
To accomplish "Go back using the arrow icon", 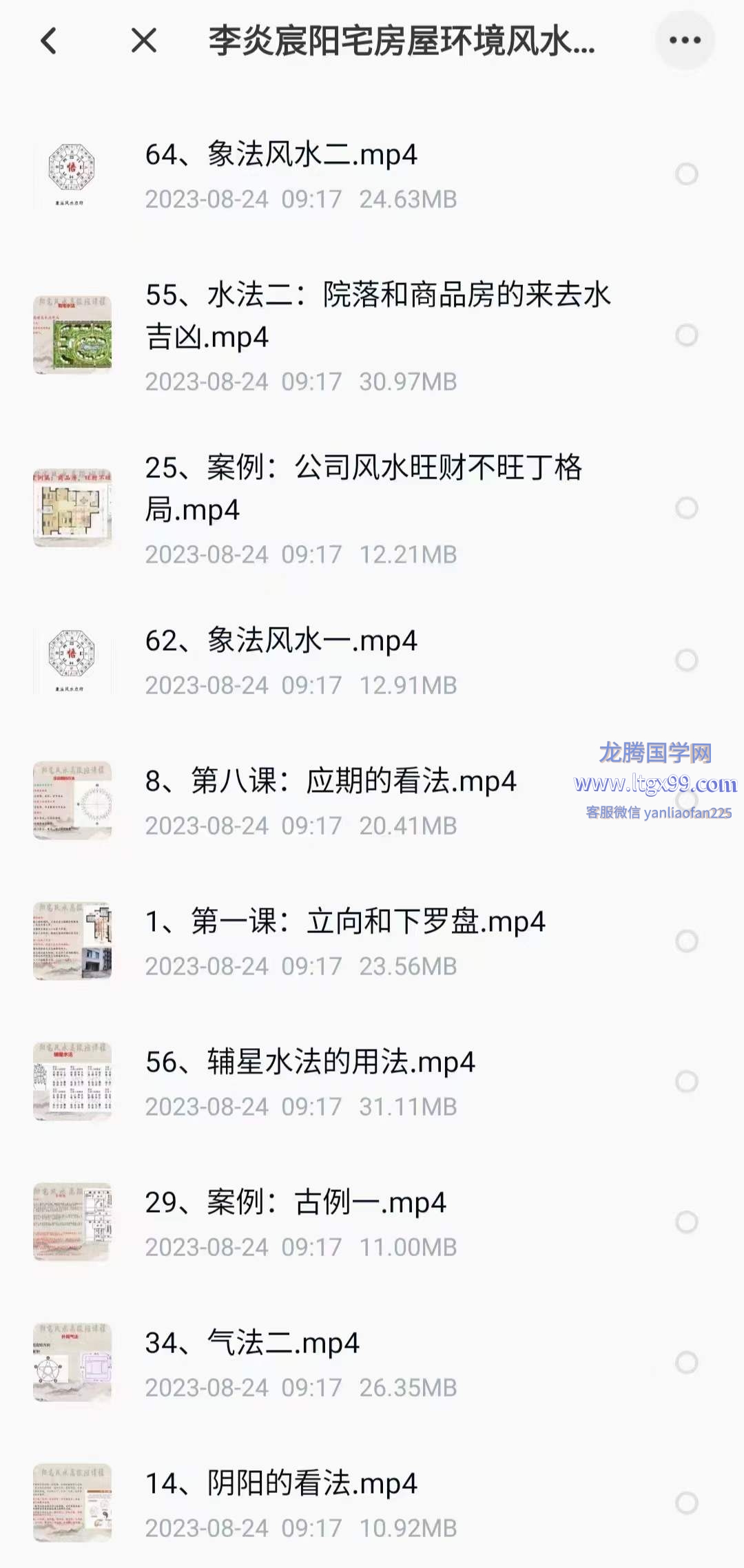I will [48, 41].
